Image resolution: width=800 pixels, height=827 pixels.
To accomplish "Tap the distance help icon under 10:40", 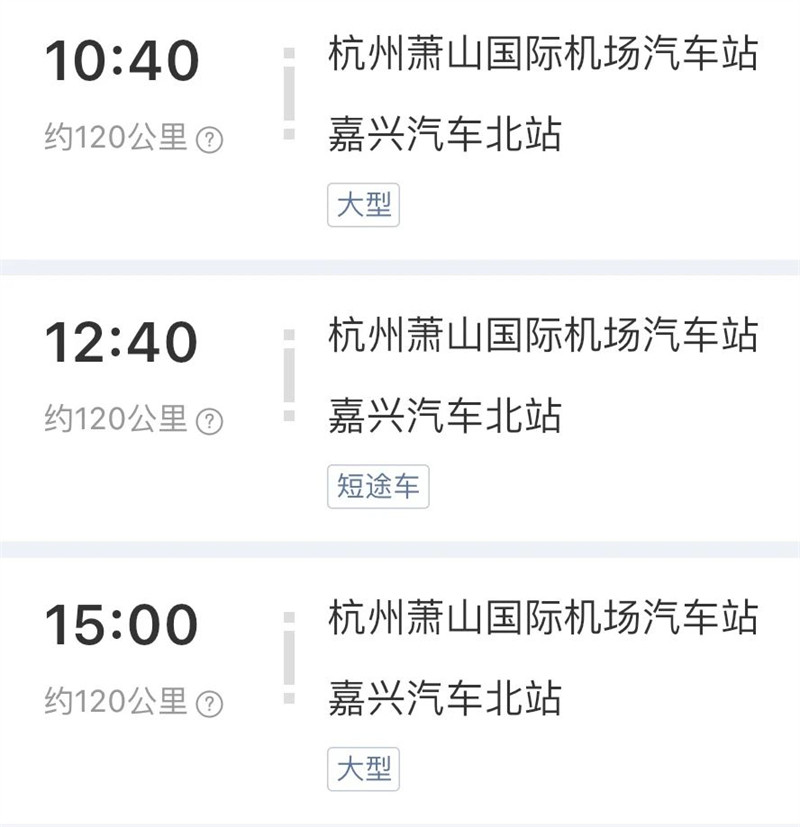I will pos(209,140).
